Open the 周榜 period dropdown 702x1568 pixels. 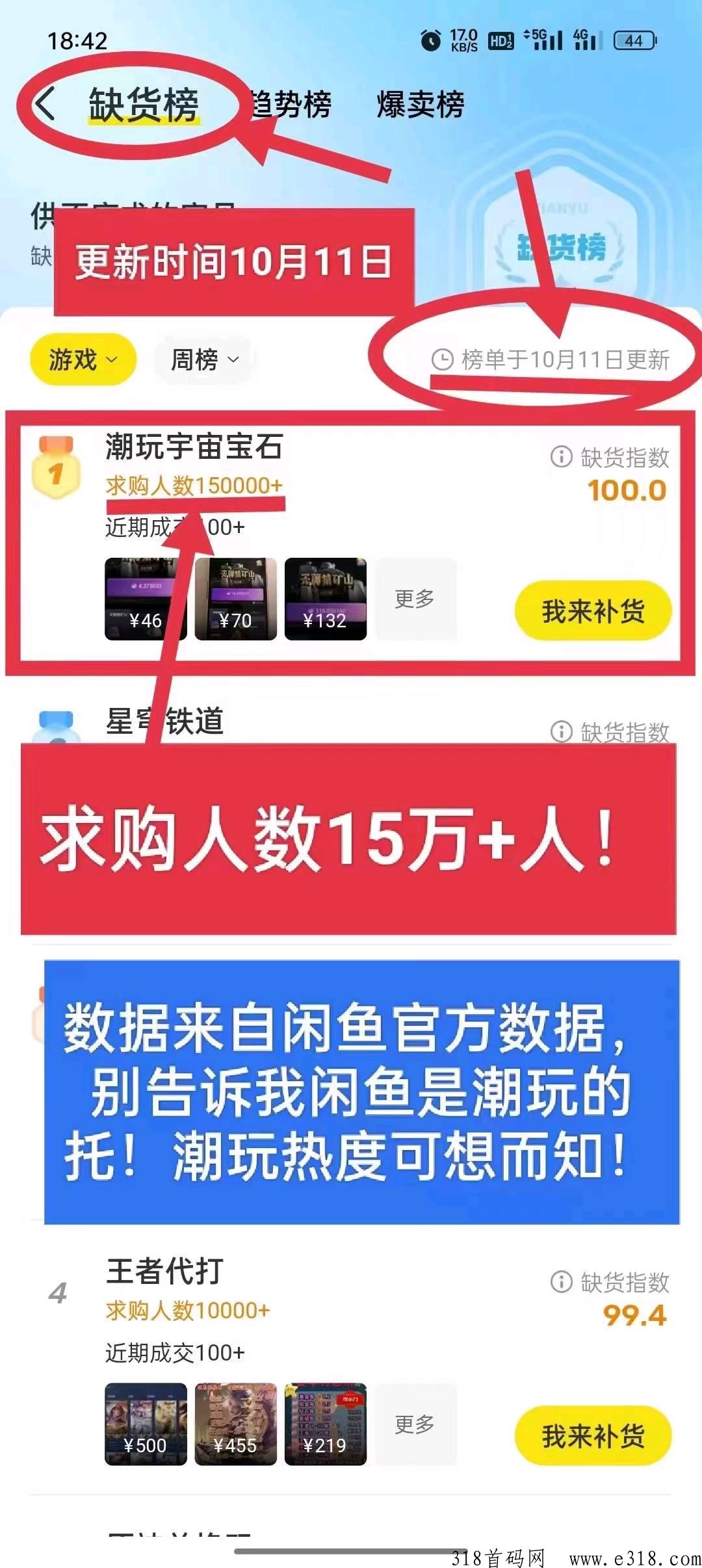pyautogui.click(x=205, y=359)
